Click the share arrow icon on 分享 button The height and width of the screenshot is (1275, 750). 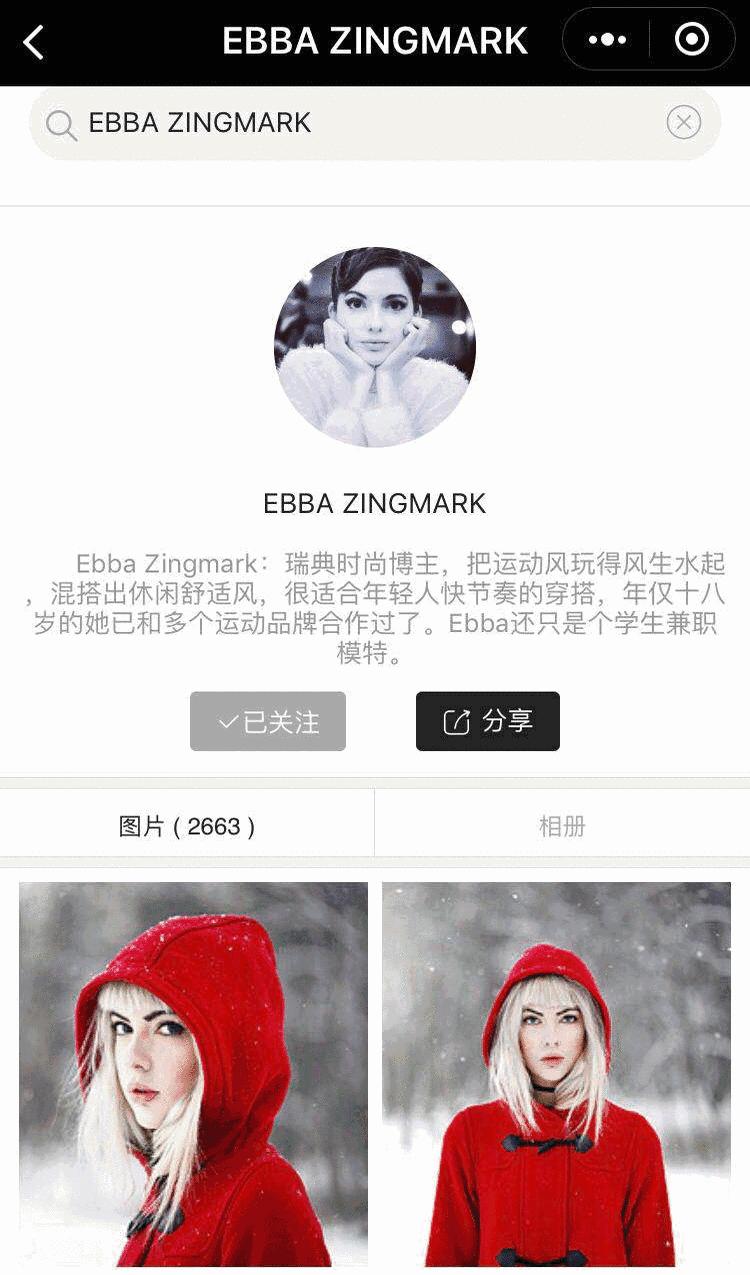(457, 720)
